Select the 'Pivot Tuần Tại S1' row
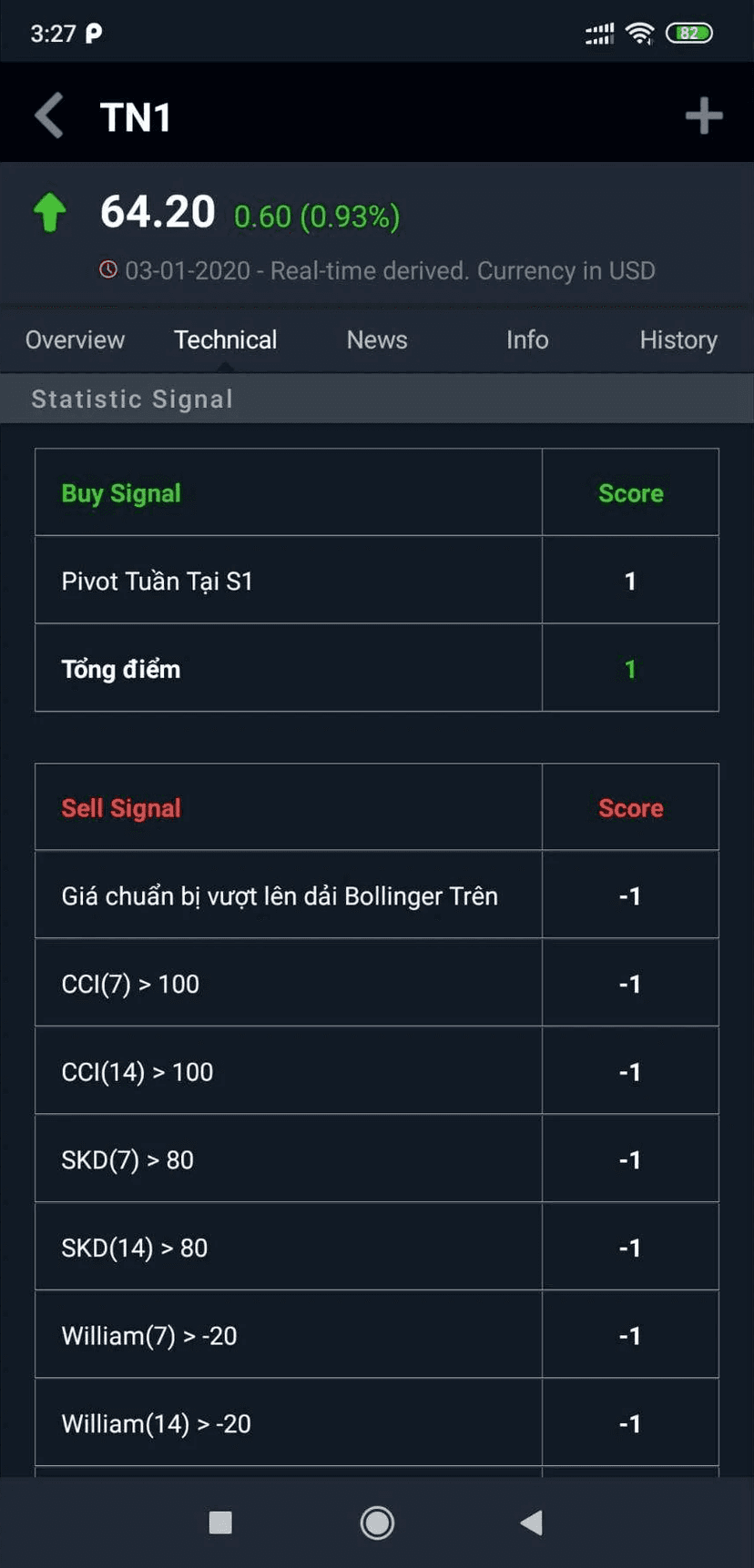The image size is (754, 1568). point(288,581)
